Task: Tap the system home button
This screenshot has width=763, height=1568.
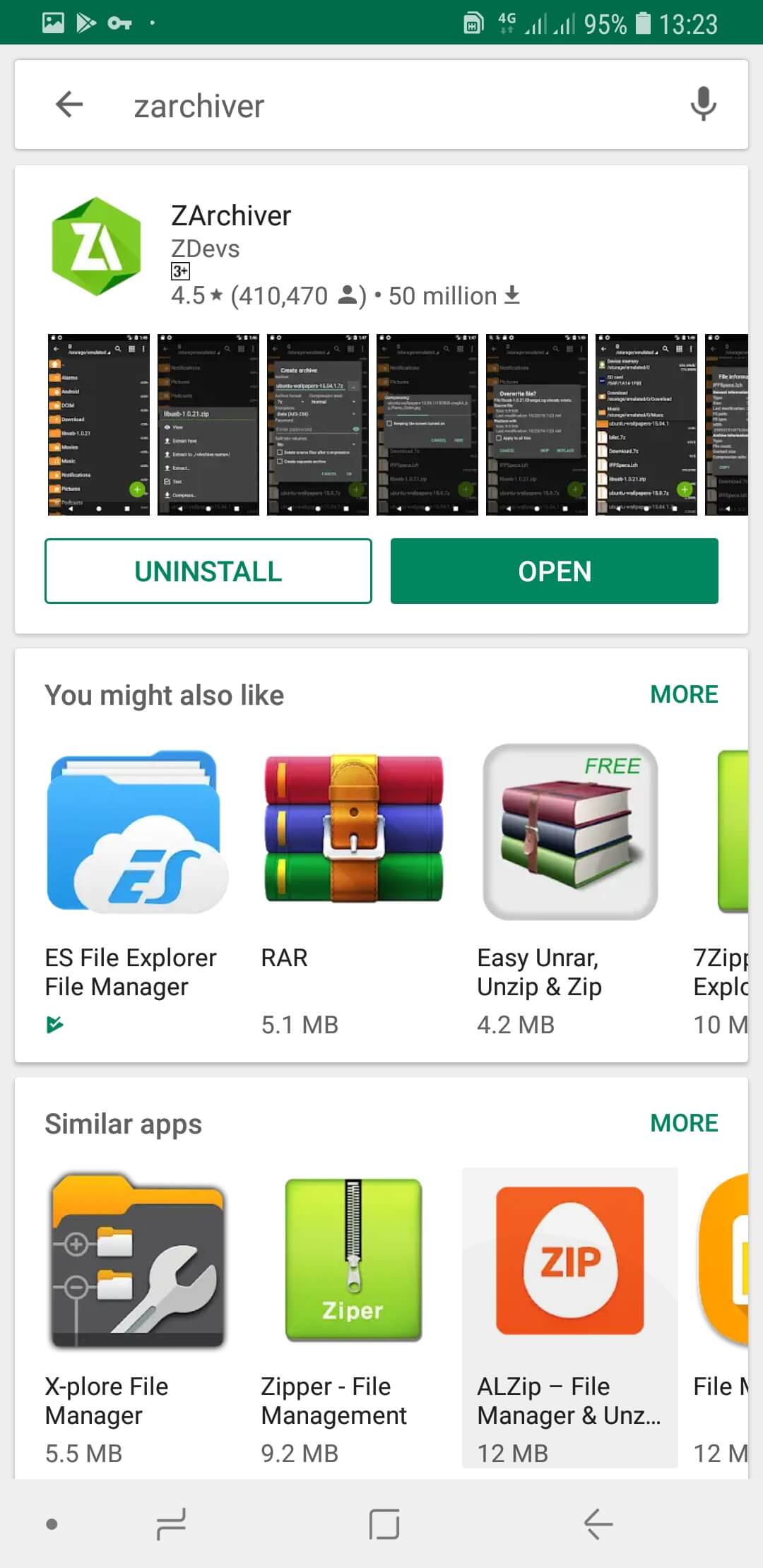Action: point(384,1524)
